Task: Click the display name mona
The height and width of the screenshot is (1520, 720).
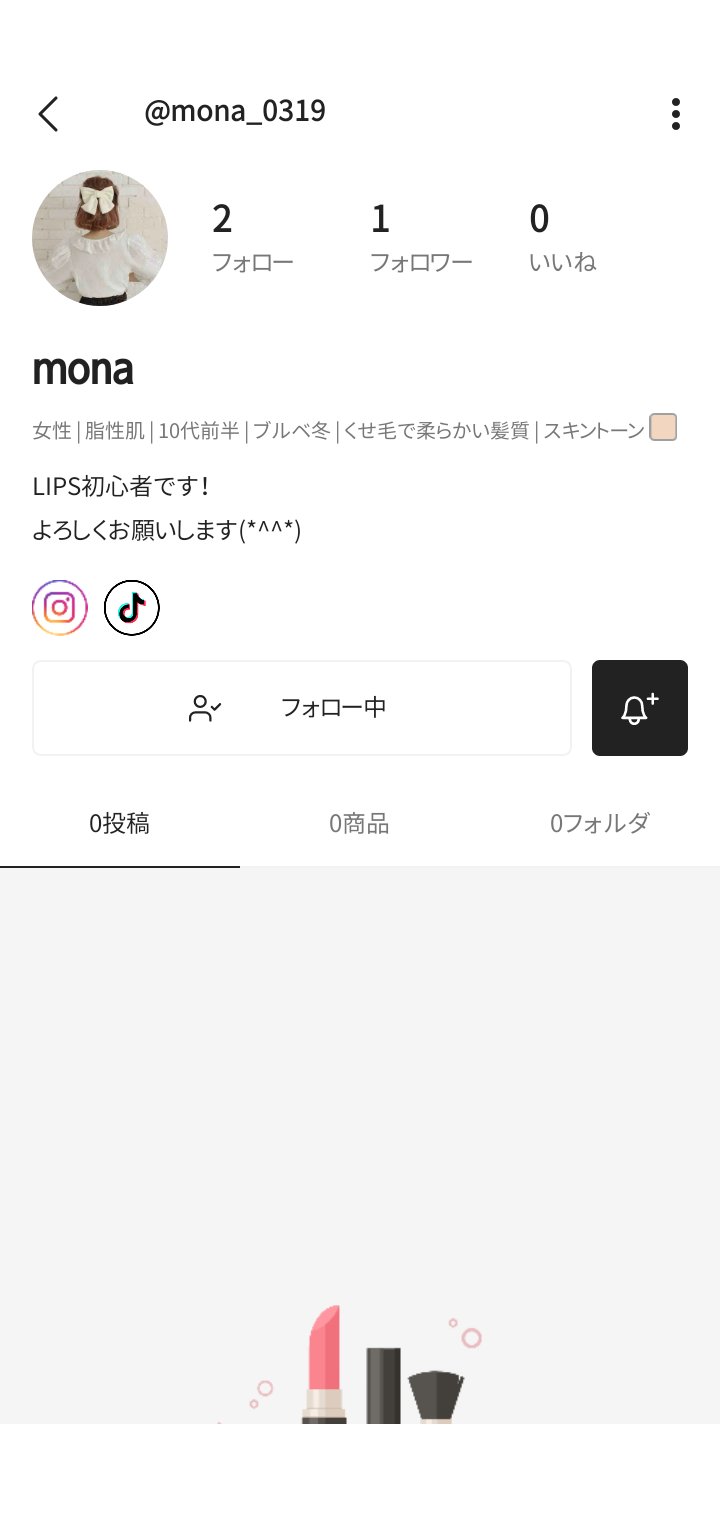Action: pos(83,369)
